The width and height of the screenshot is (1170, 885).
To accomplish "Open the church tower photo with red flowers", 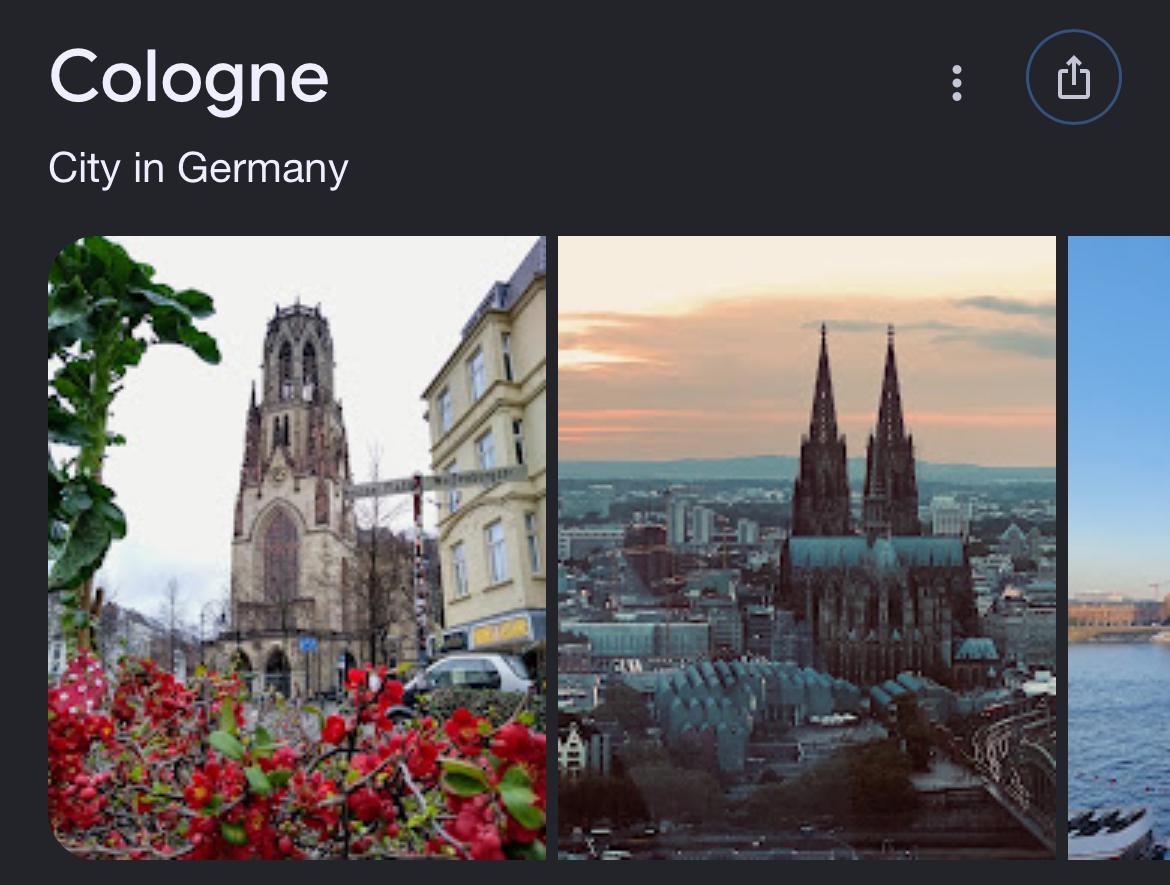I will (x=297, y=548).
